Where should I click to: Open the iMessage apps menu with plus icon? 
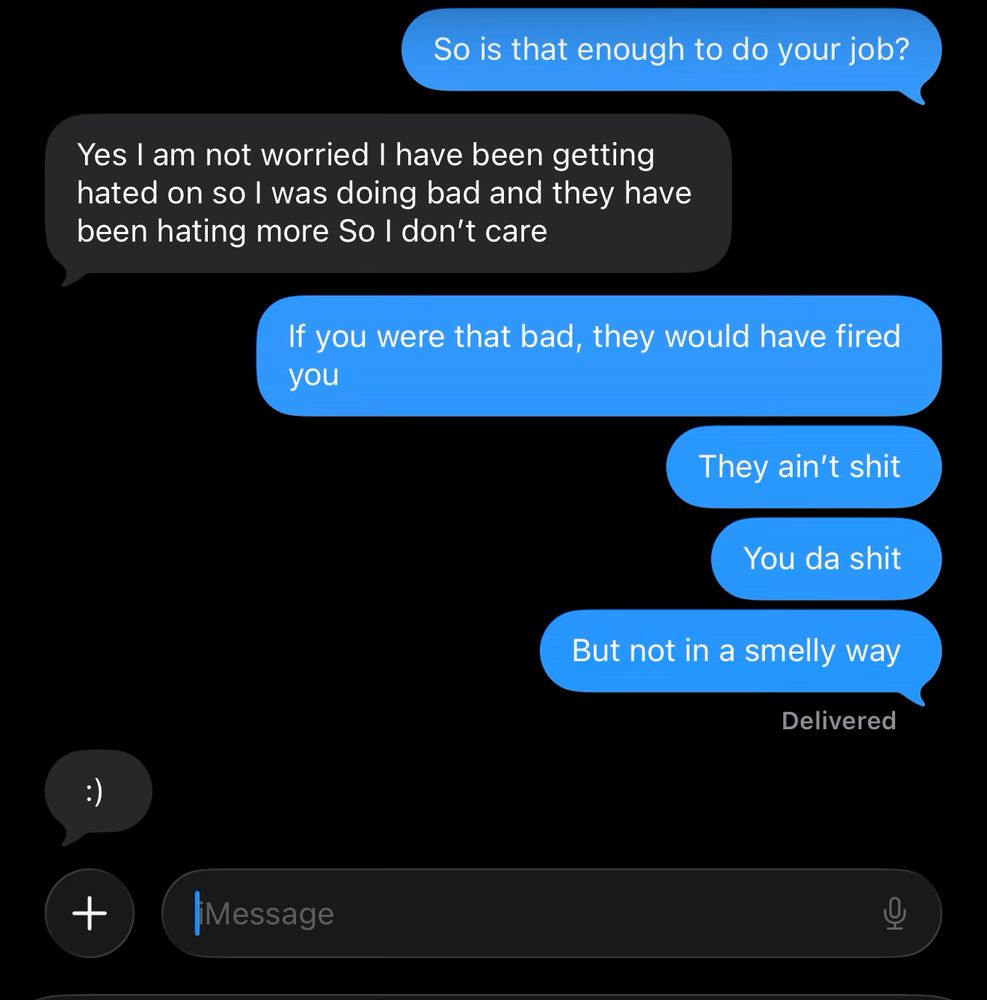[x=89, y=913]
